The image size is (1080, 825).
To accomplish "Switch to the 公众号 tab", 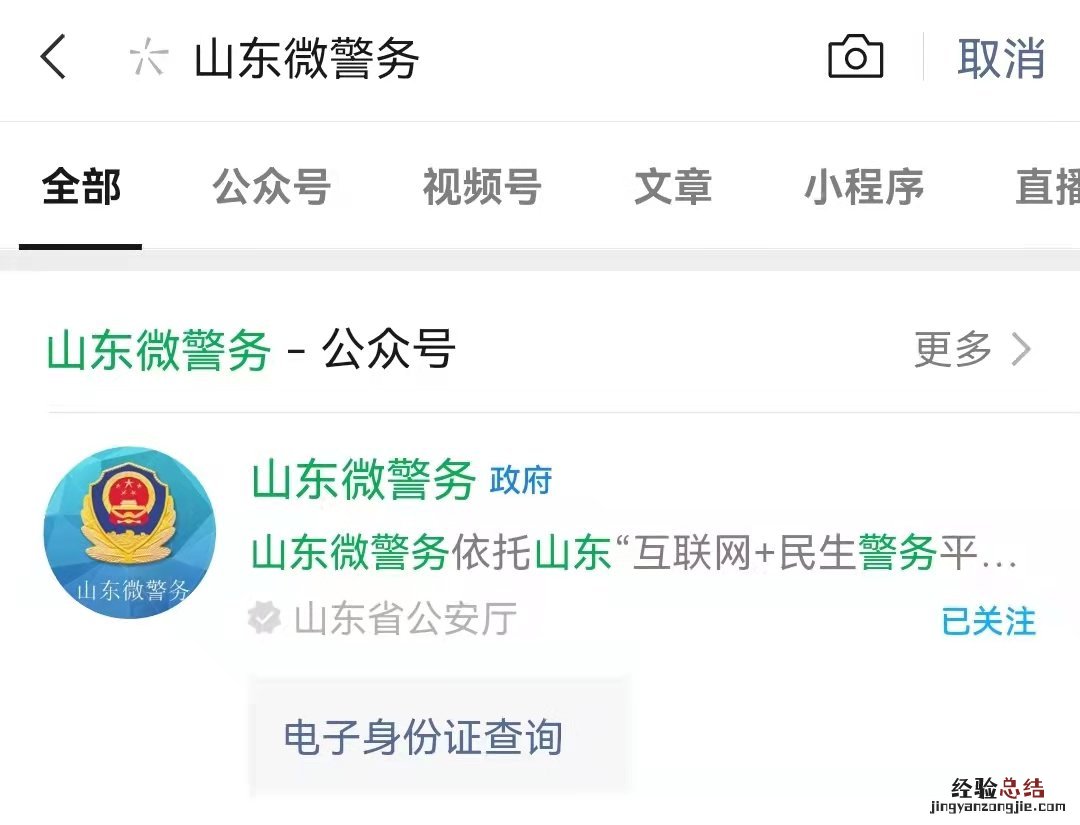I will [x=271, y=187].
